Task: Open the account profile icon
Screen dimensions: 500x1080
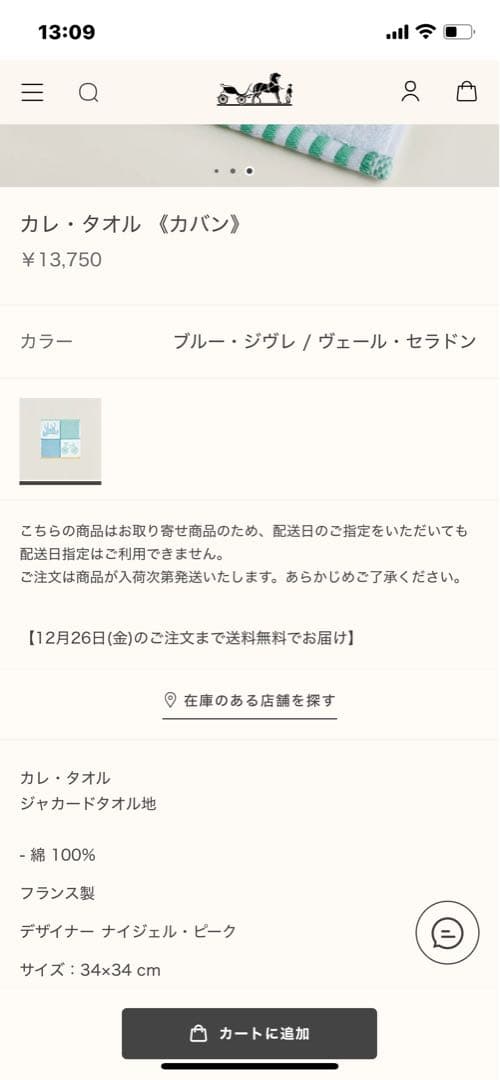Action: [410, 92]
